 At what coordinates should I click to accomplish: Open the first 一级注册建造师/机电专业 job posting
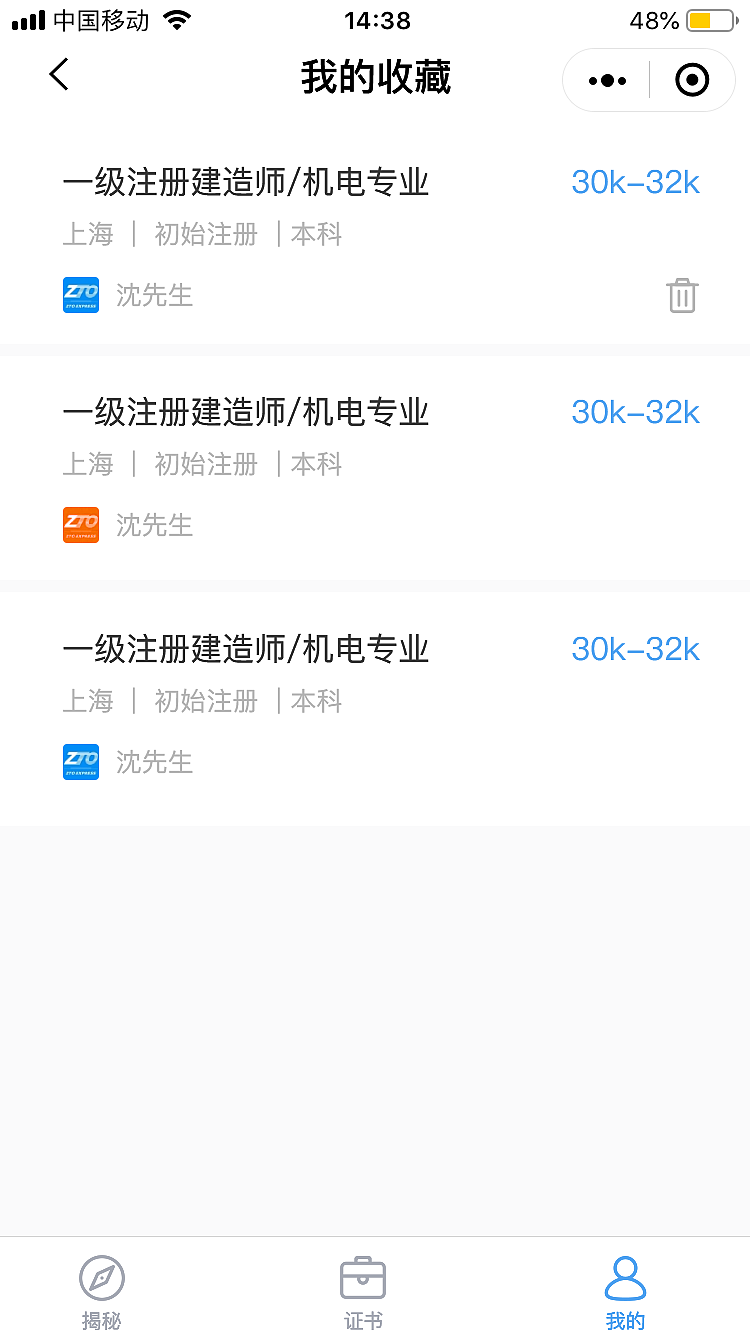(x=246, y=183)
